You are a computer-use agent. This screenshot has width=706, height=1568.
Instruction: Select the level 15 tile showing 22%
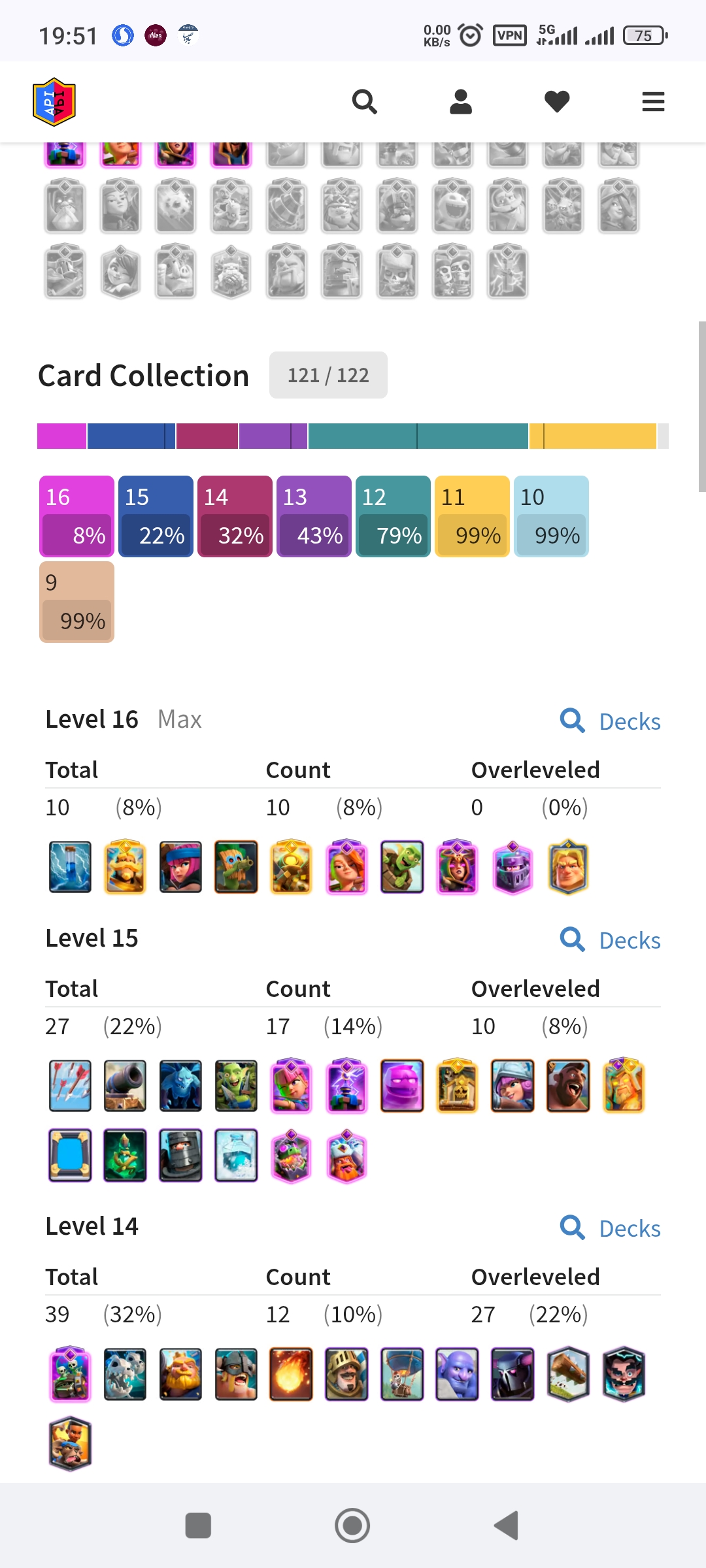156,516
